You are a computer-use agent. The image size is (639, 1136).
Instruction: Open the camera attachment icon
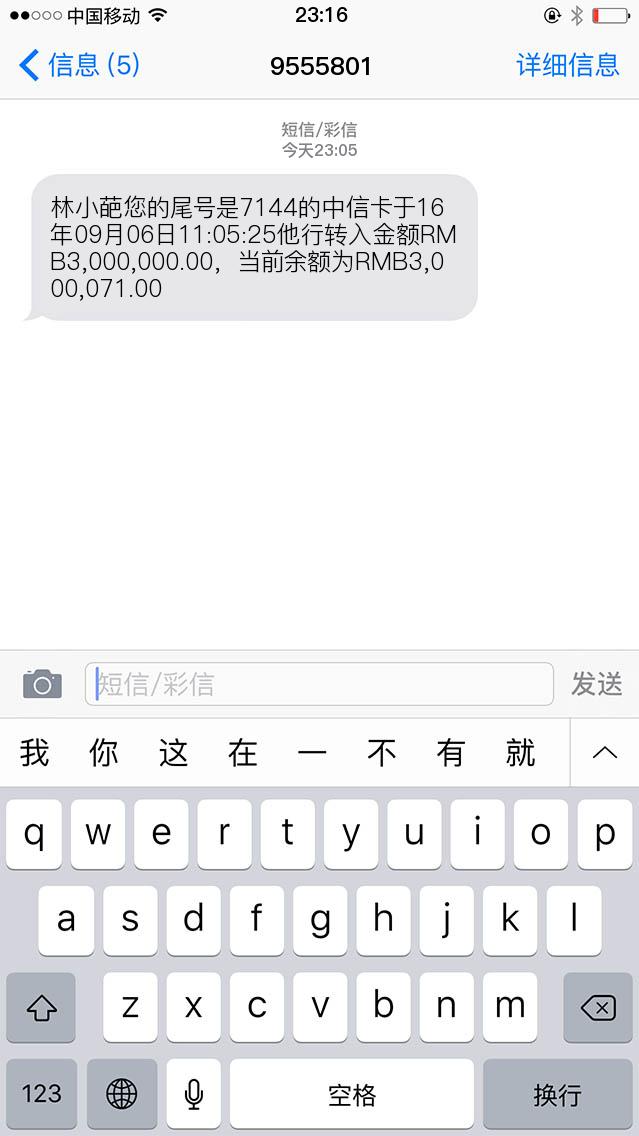(42, 684)
